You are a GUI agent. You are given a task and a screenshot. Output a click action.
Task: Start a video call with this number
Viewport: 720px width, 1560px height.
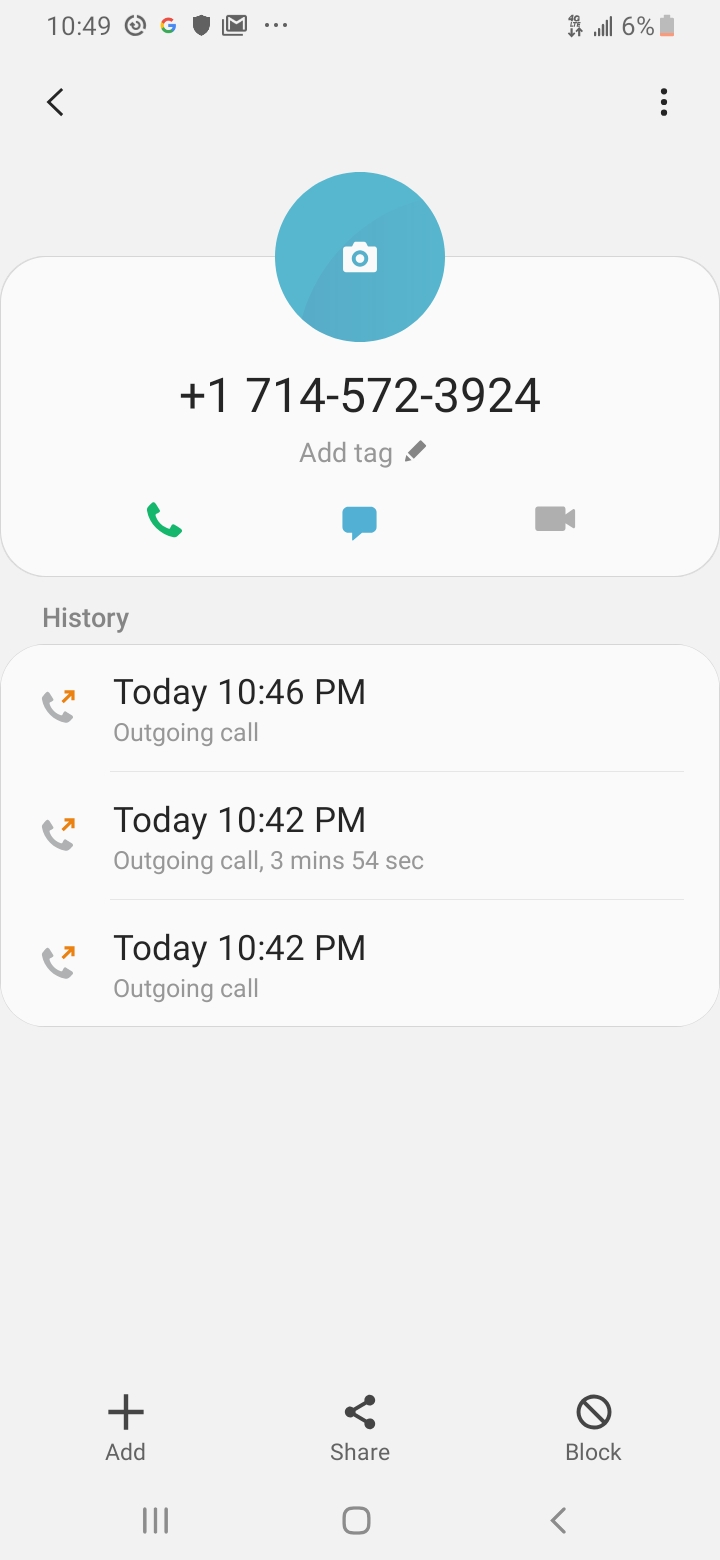pos(555,519)
